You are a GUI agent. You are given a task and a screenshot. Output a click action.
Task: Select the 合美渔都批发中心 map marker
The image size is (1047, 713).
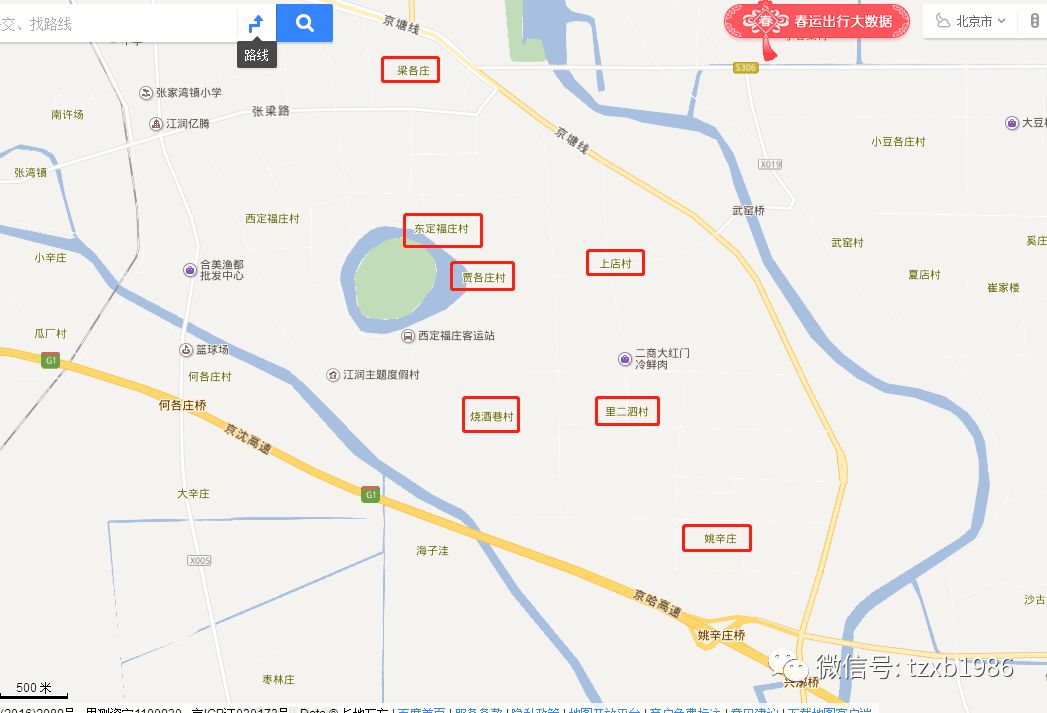click(x=190, y=269)
